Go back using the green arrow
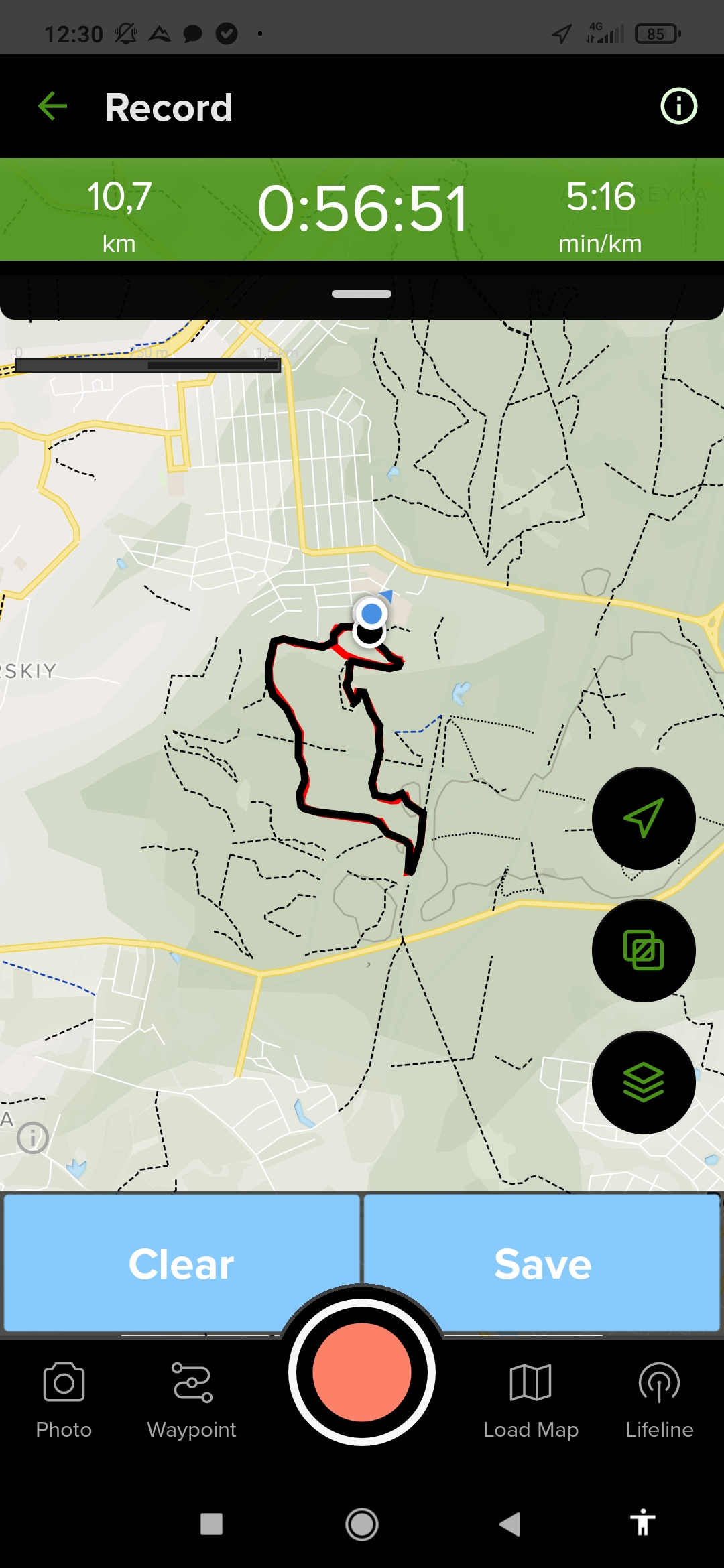This screenshot has height=1568, width=724. (52, 107)
